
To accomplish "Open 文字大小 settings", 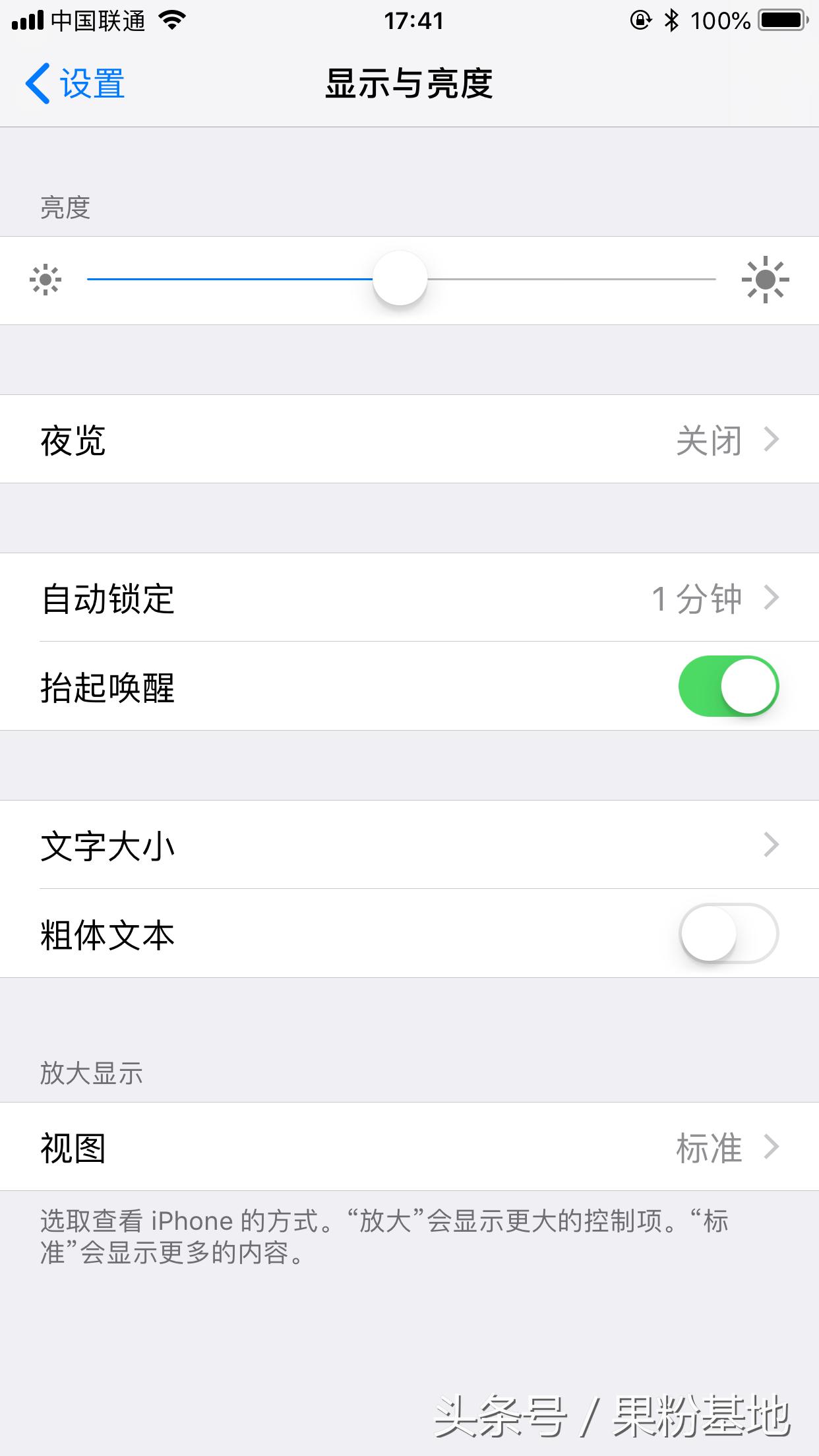I will (x=409, y=847).
